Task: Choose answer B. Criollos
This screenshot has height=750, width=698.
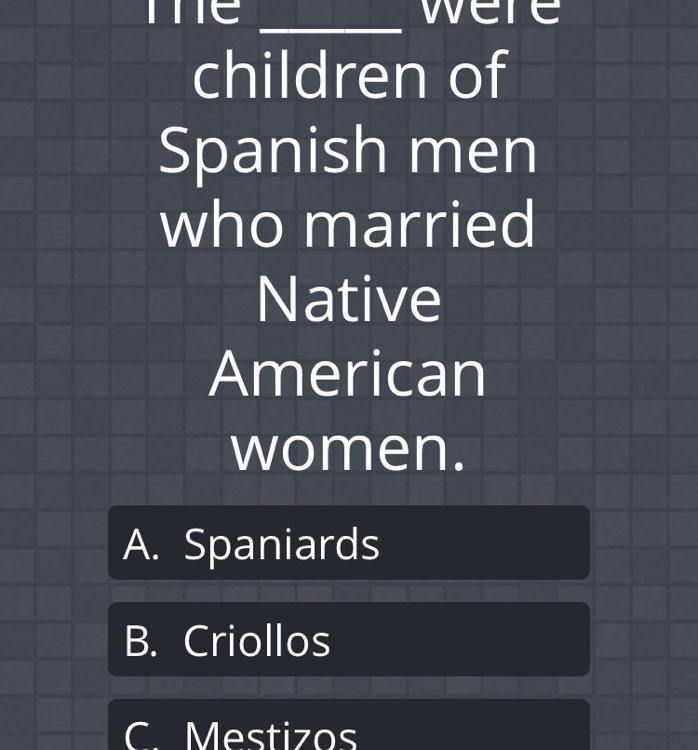Action: (x=348, y=640)
